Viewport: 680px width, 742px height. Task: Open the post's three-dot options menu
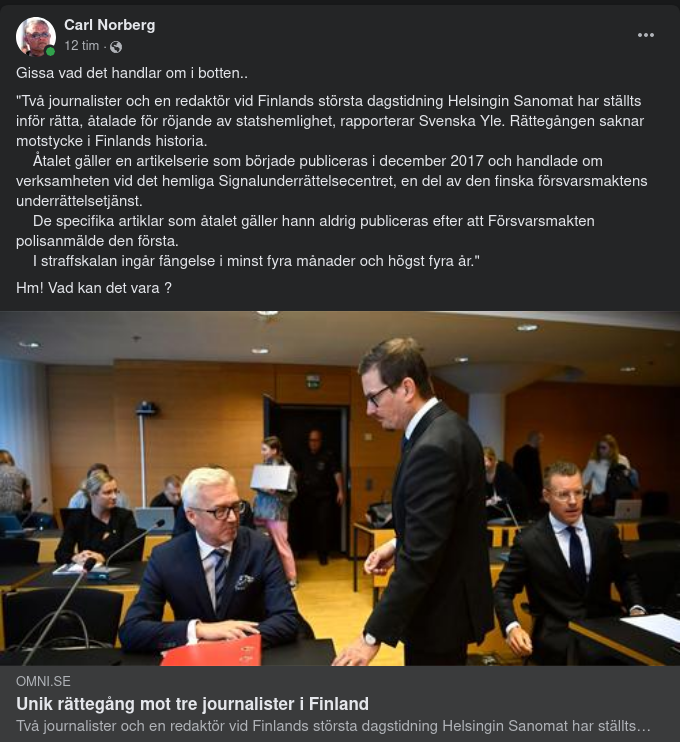(x=646, y=35)
